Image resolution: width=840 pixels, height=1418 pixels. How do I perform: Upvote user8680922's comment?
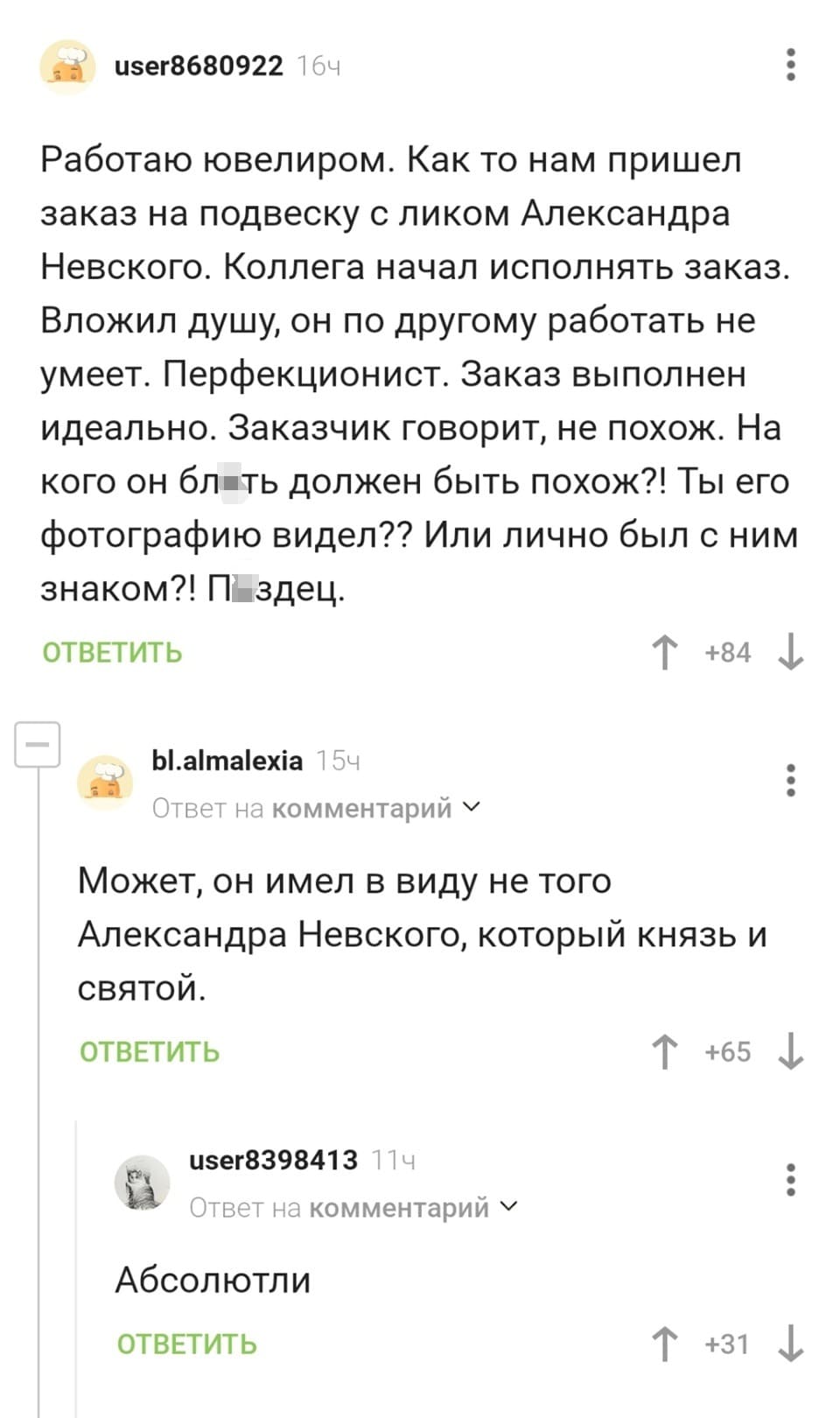(665, 652)
